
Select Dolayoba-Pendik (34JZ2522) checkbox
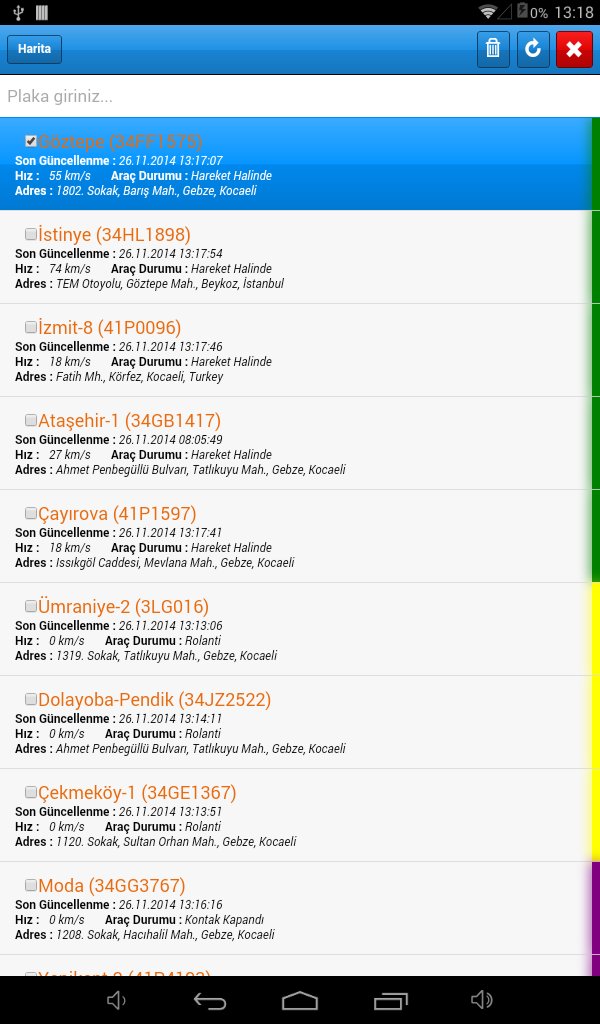pyautogui.click(x=31, y=699)
